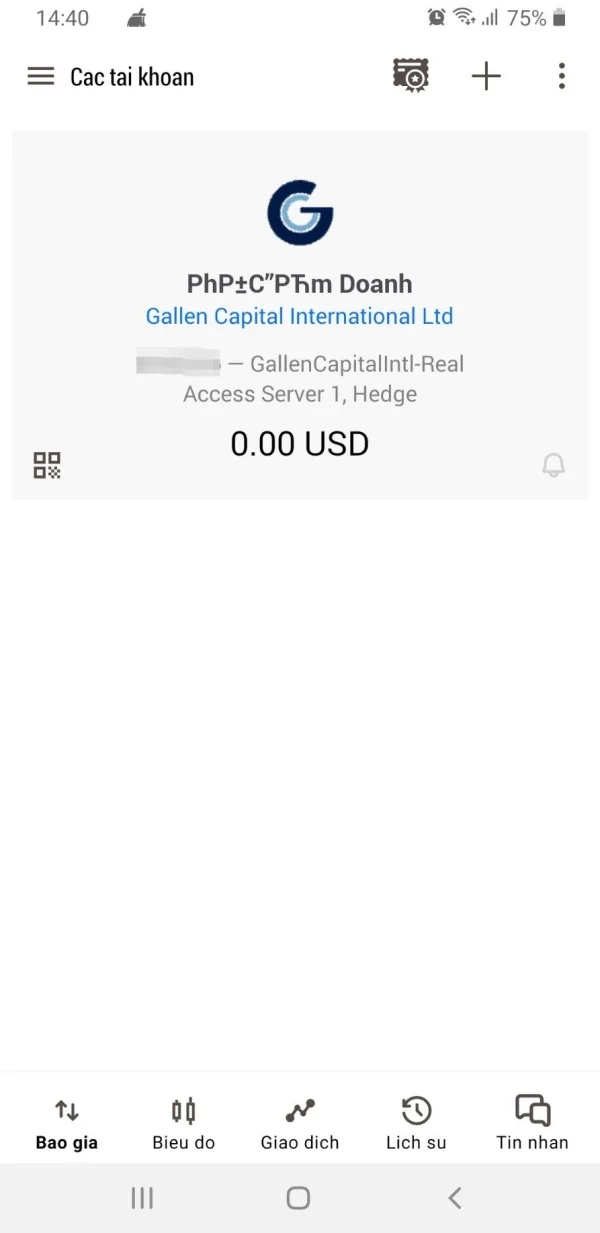The width and height of the screenshot is (600, 1233).
Task: Open the certificate icon in the app bar
Action: coord(411,76)
